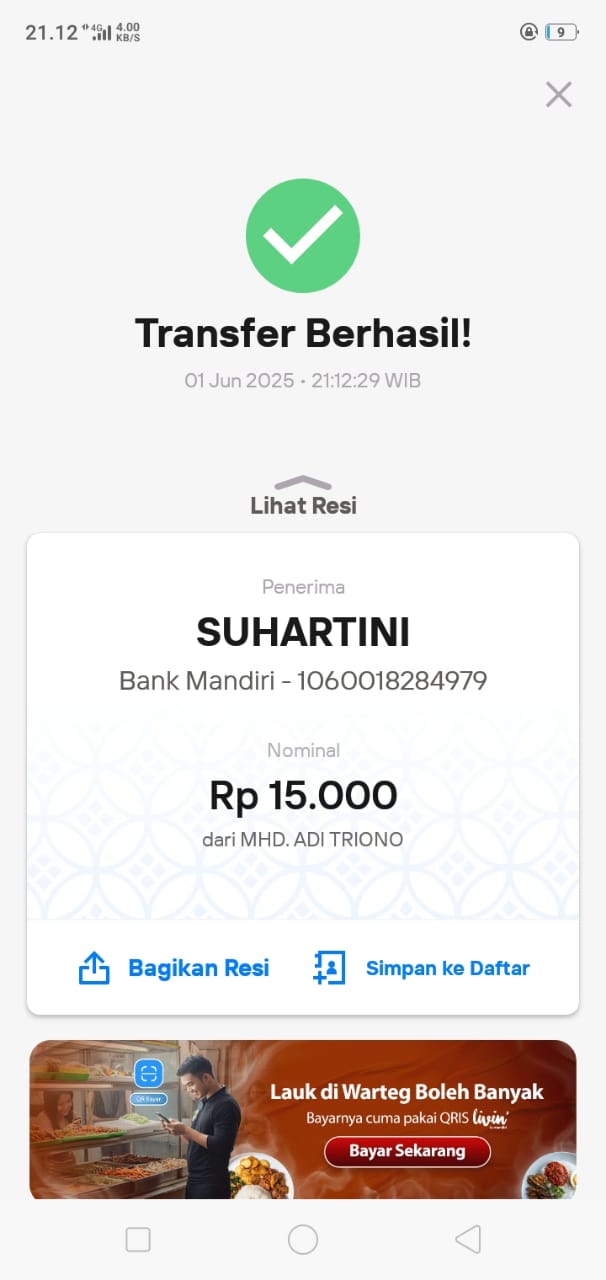This screenshot has width=606, height=1280.
Task: Open recent apps from the navigation bar
Action: tap(138, 1240)
